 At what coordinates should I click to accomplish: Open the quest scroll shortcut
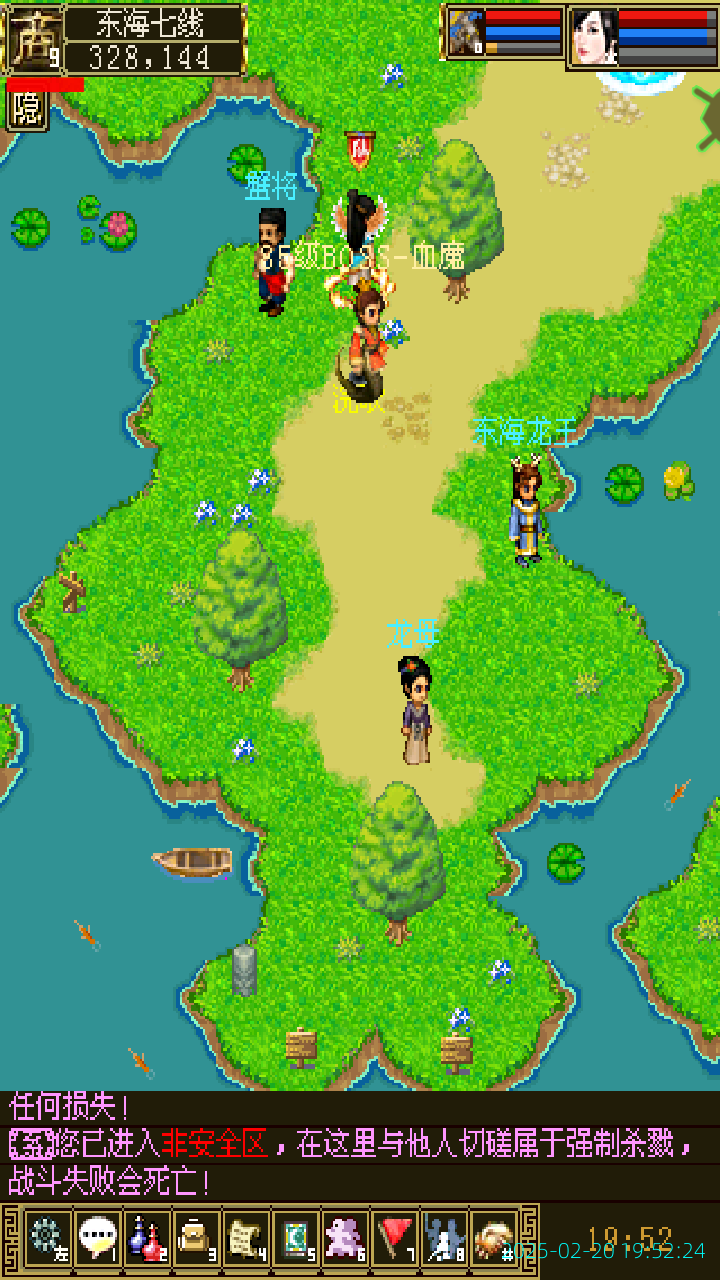(x=246, y=1238)
